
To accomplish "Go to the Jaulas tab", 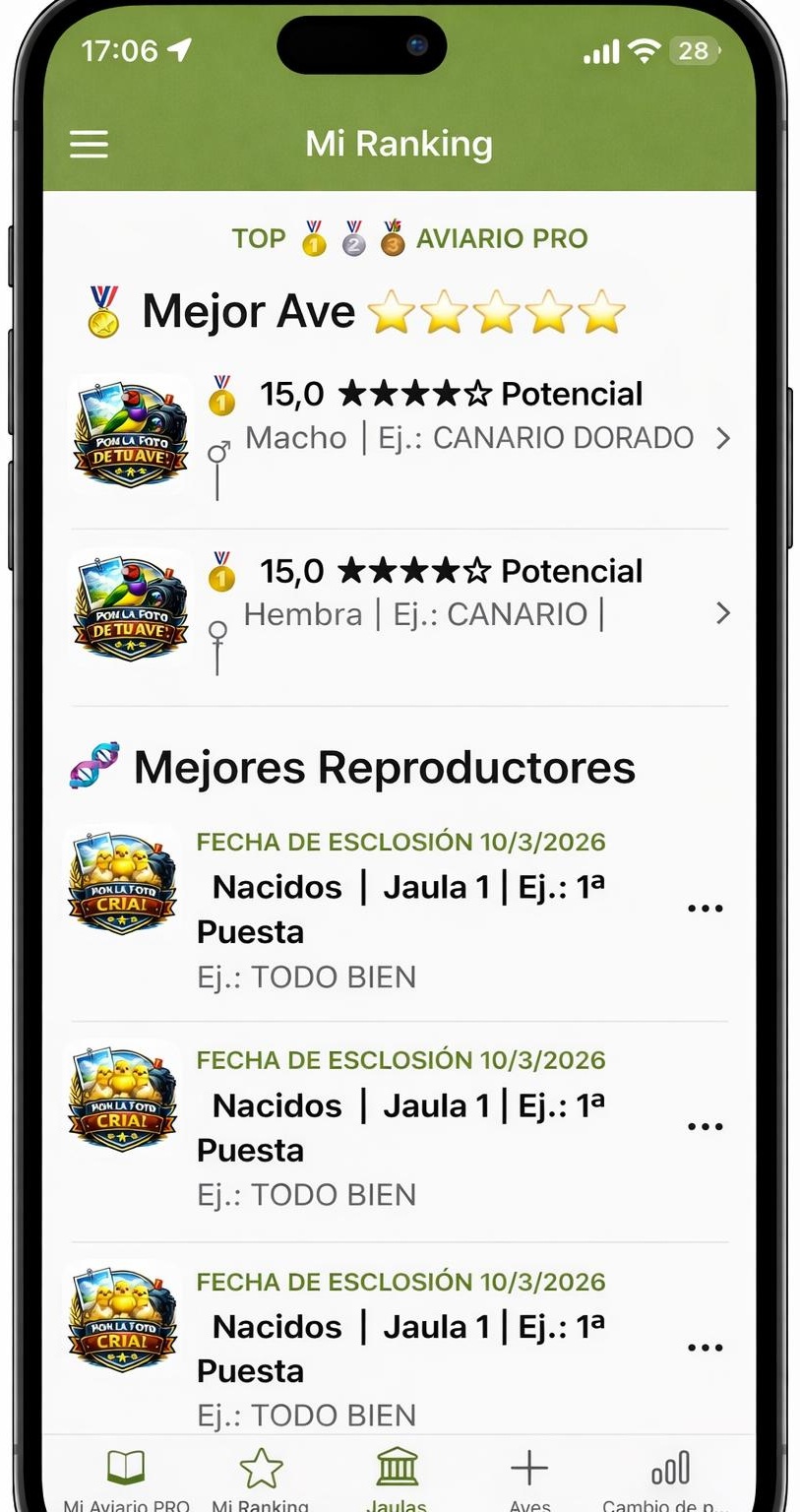I will tap(397, 1480).
